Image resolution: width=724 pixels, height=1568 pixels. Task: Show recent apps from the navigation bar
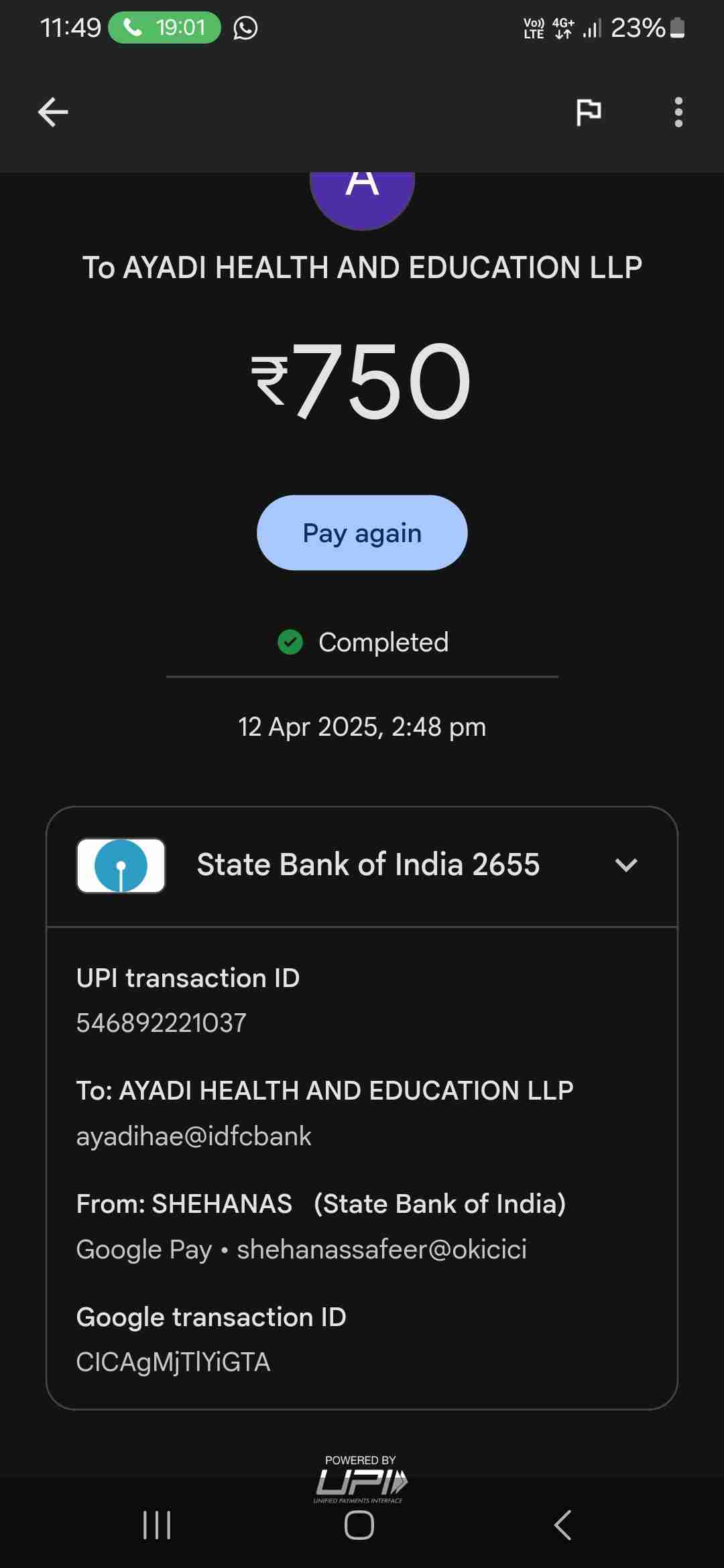pyautogui.click(x=158, y=1525)
